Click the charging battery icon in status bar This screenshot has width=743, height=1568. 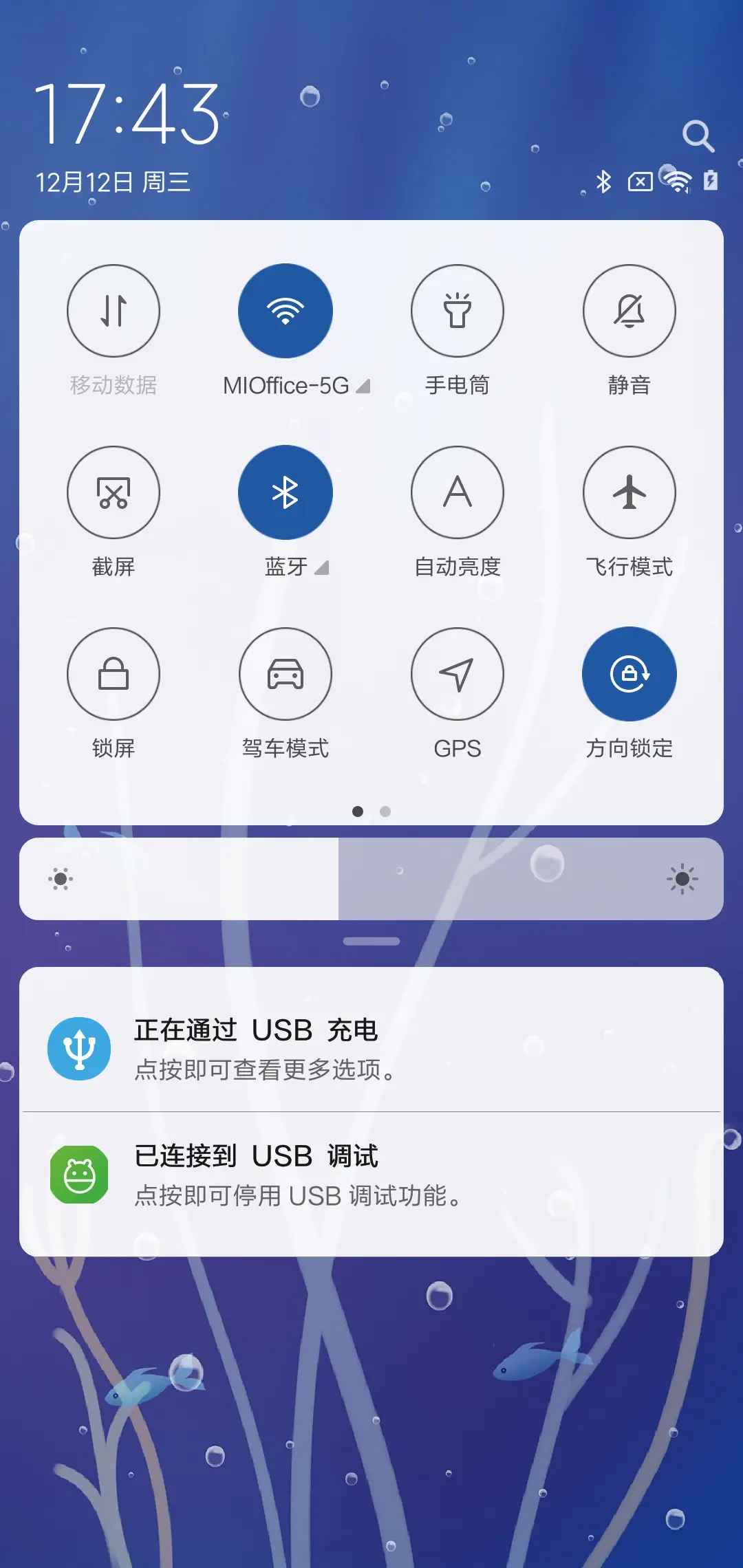[x=709, y=181]
